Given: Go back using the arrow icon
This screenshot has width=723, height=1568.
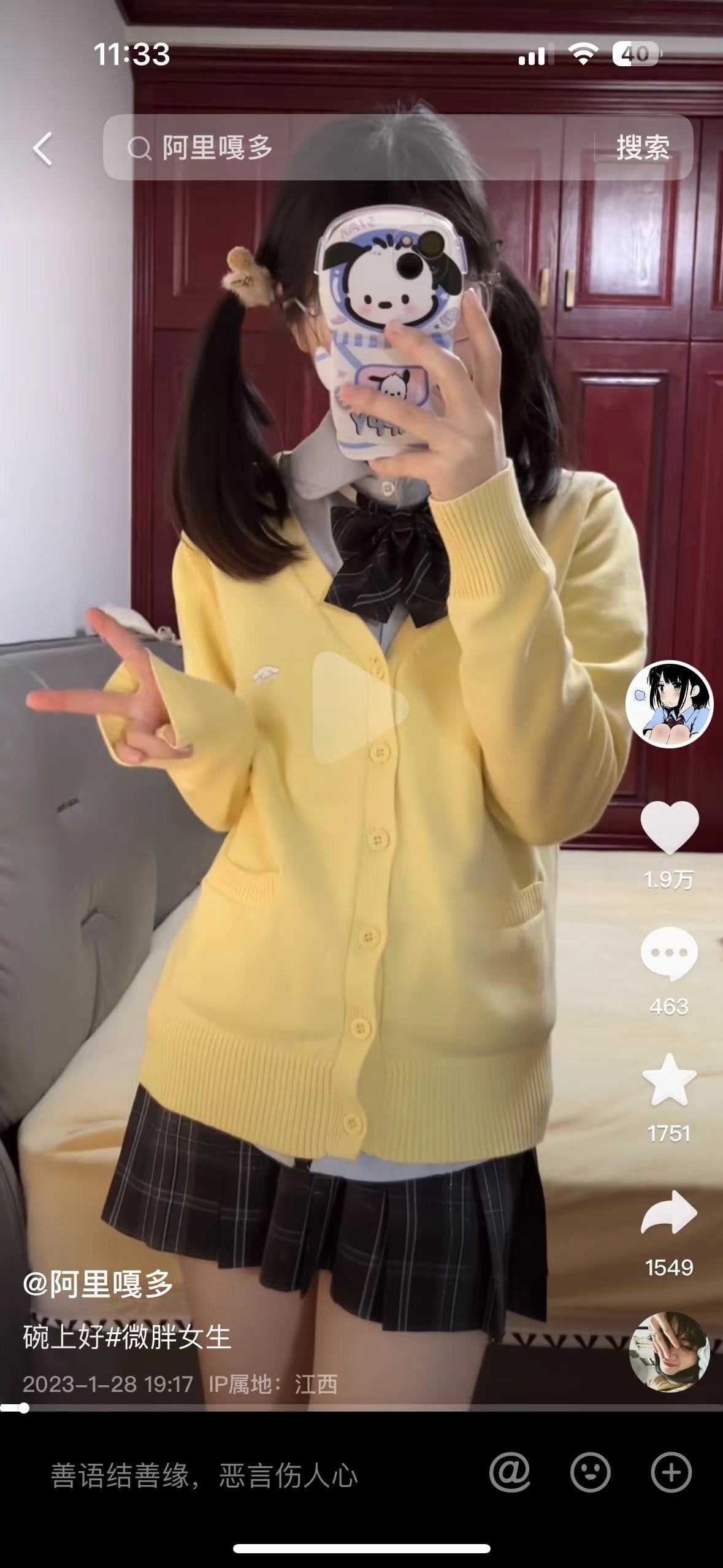Looking at the screenshot, I should click(42, 148).
